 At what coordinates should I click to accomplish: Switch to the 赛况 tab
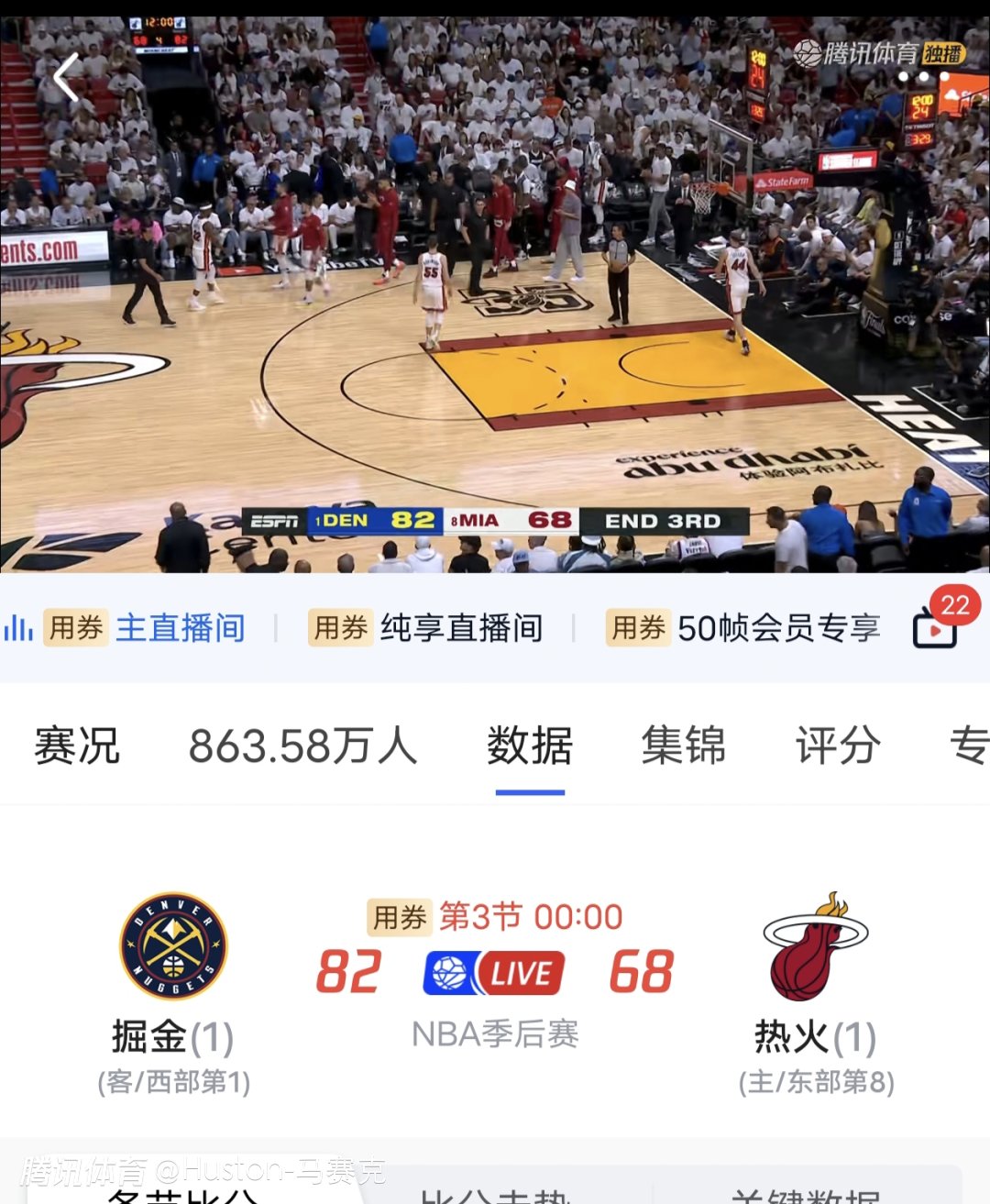76,745
